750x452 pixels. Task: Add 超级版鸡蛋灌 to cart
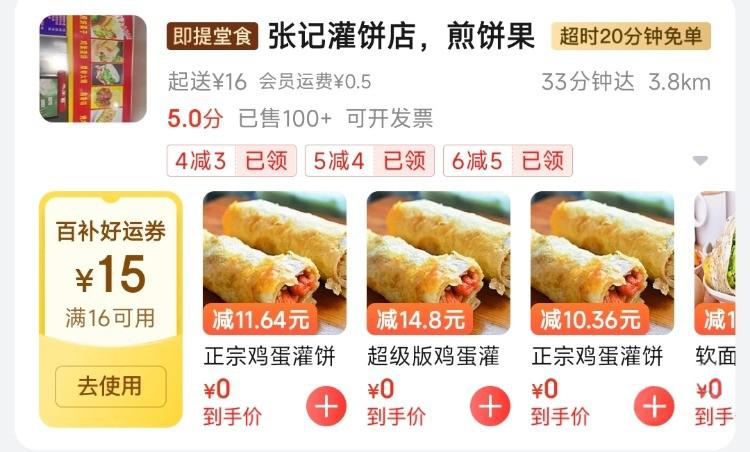click(x=490, y=406)
